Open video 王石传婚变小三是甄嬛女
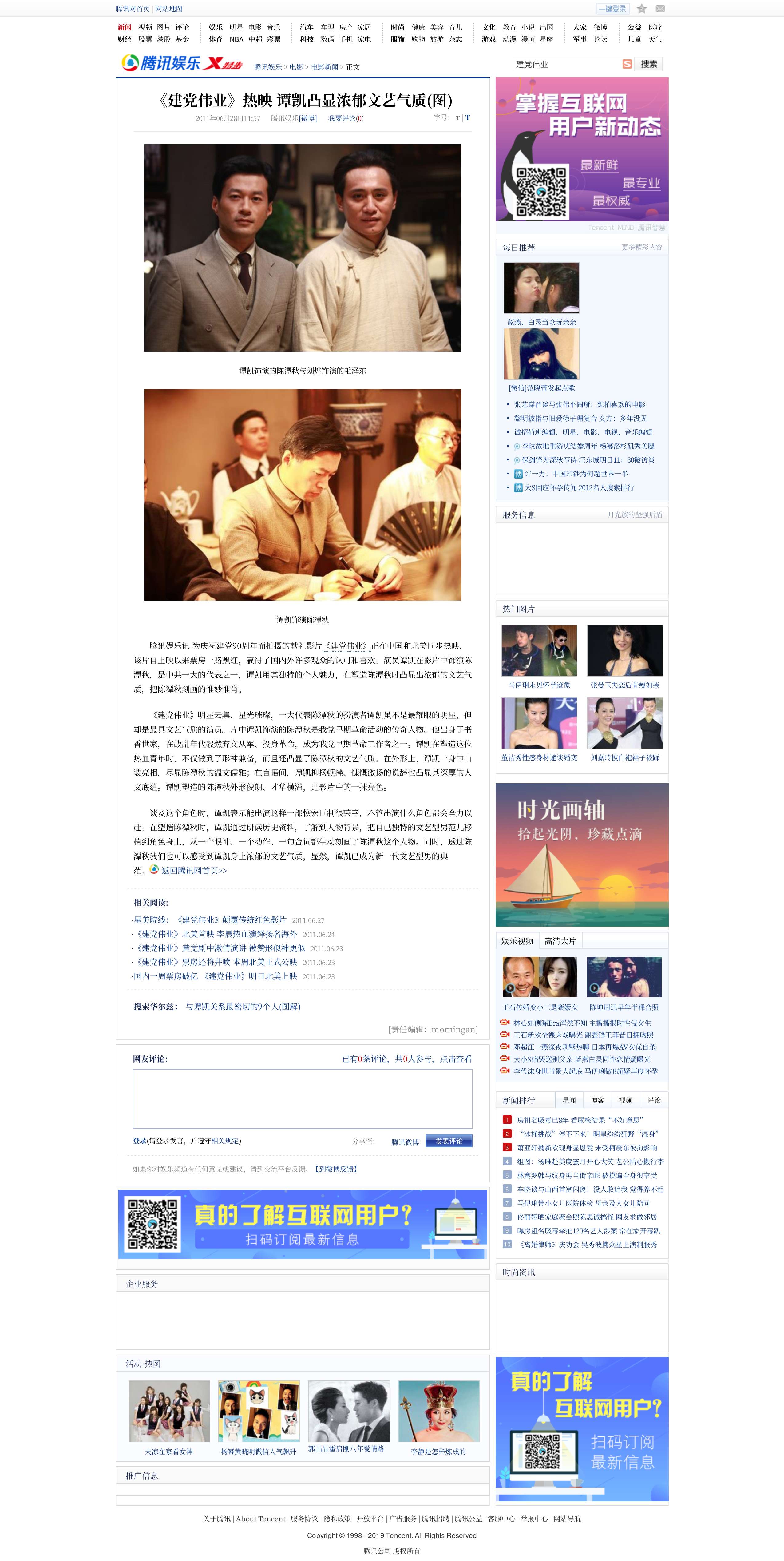 [x=539, y=1007]
